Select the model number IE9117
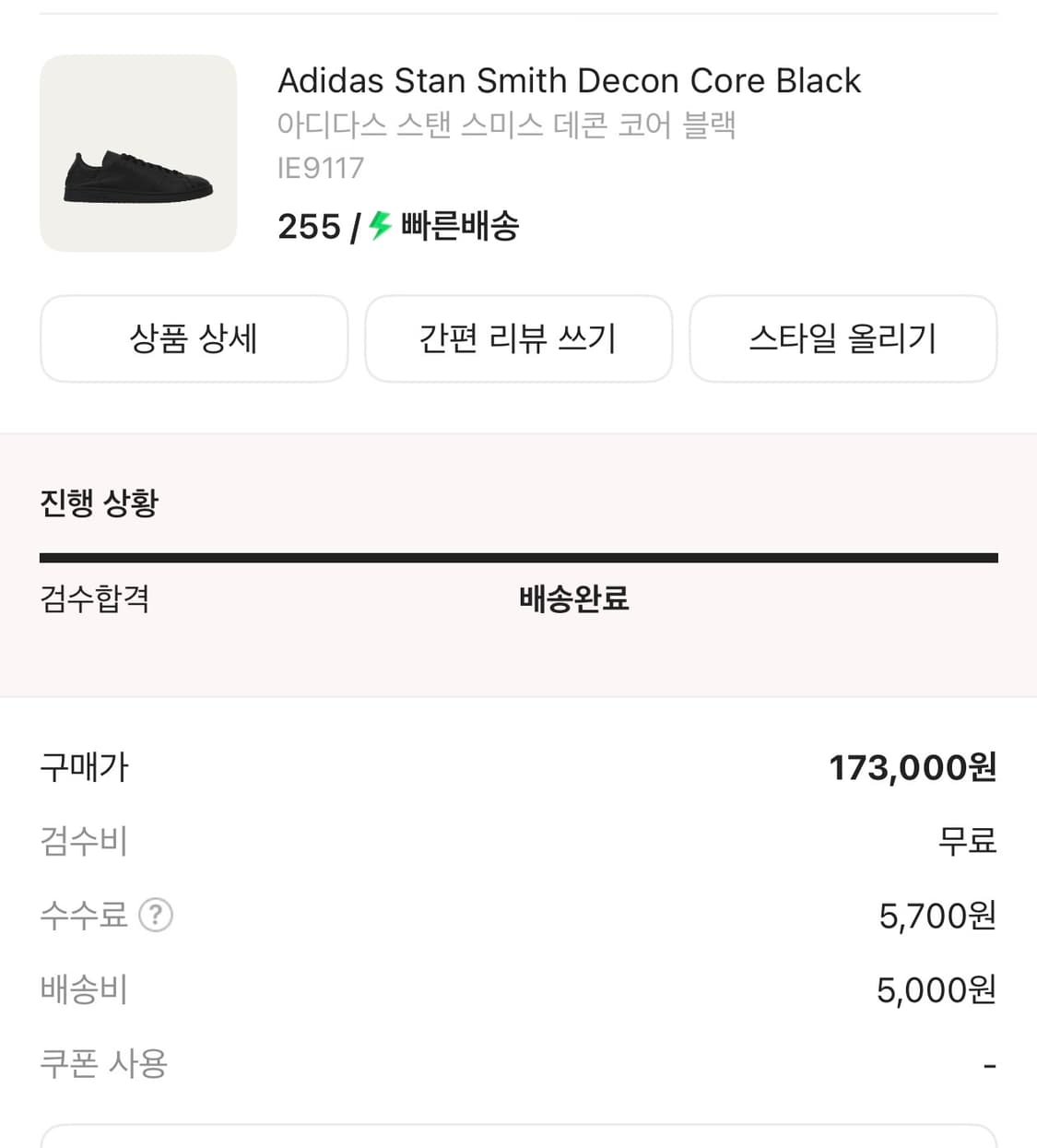Screen dimensions: 1037x1148 click(x=320, y=168)
